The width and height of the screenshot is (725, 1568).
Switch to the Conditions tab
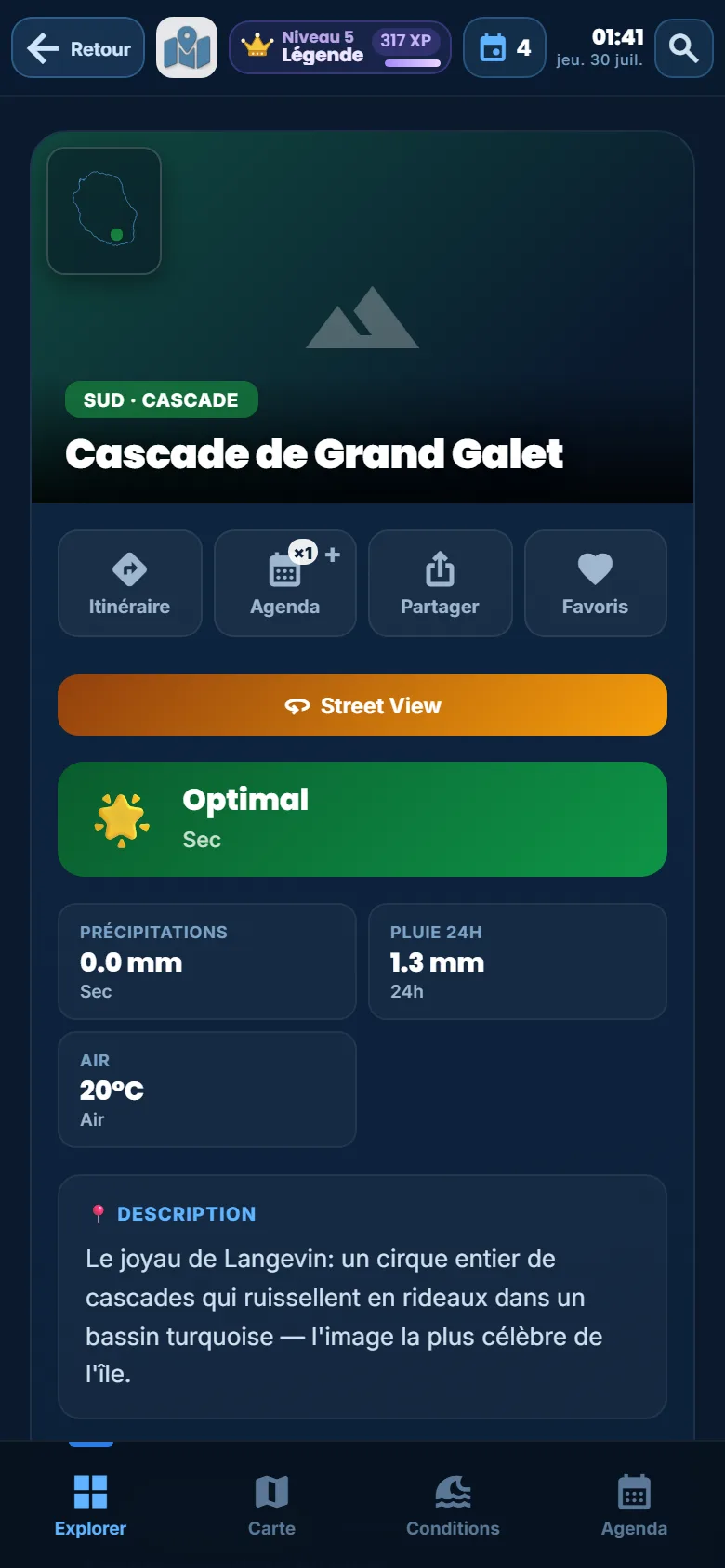pyautogui.click(x=453, y=1505)
